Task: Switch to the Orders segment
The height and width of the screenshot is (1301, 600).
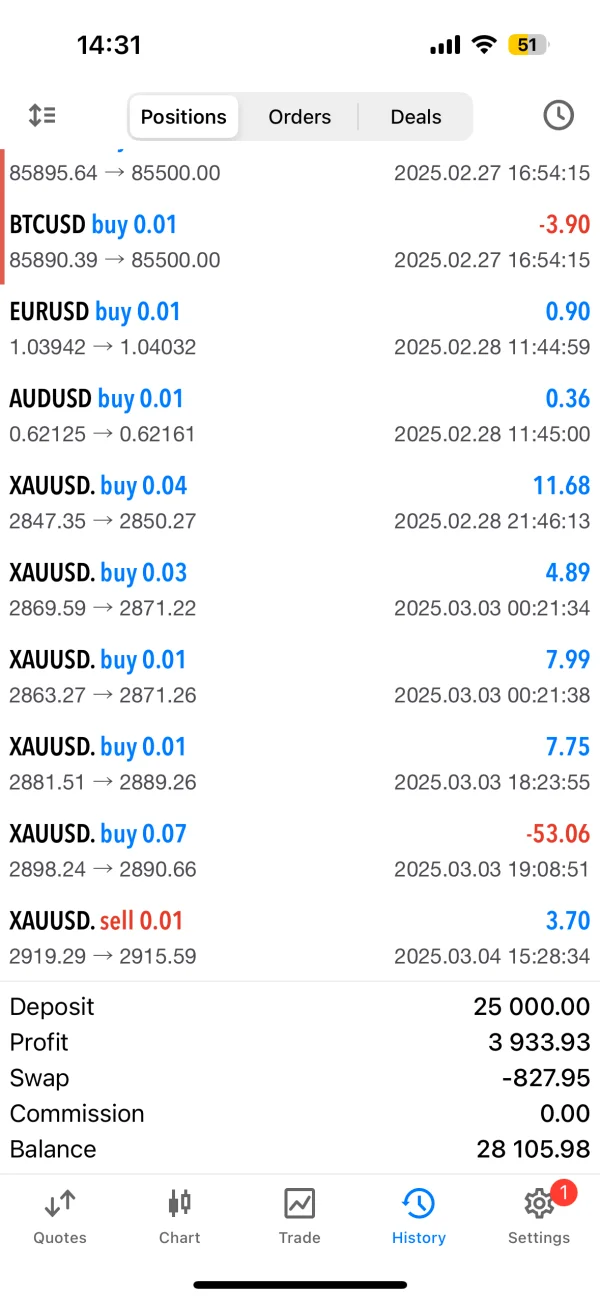Action: [x=299, y=117]
